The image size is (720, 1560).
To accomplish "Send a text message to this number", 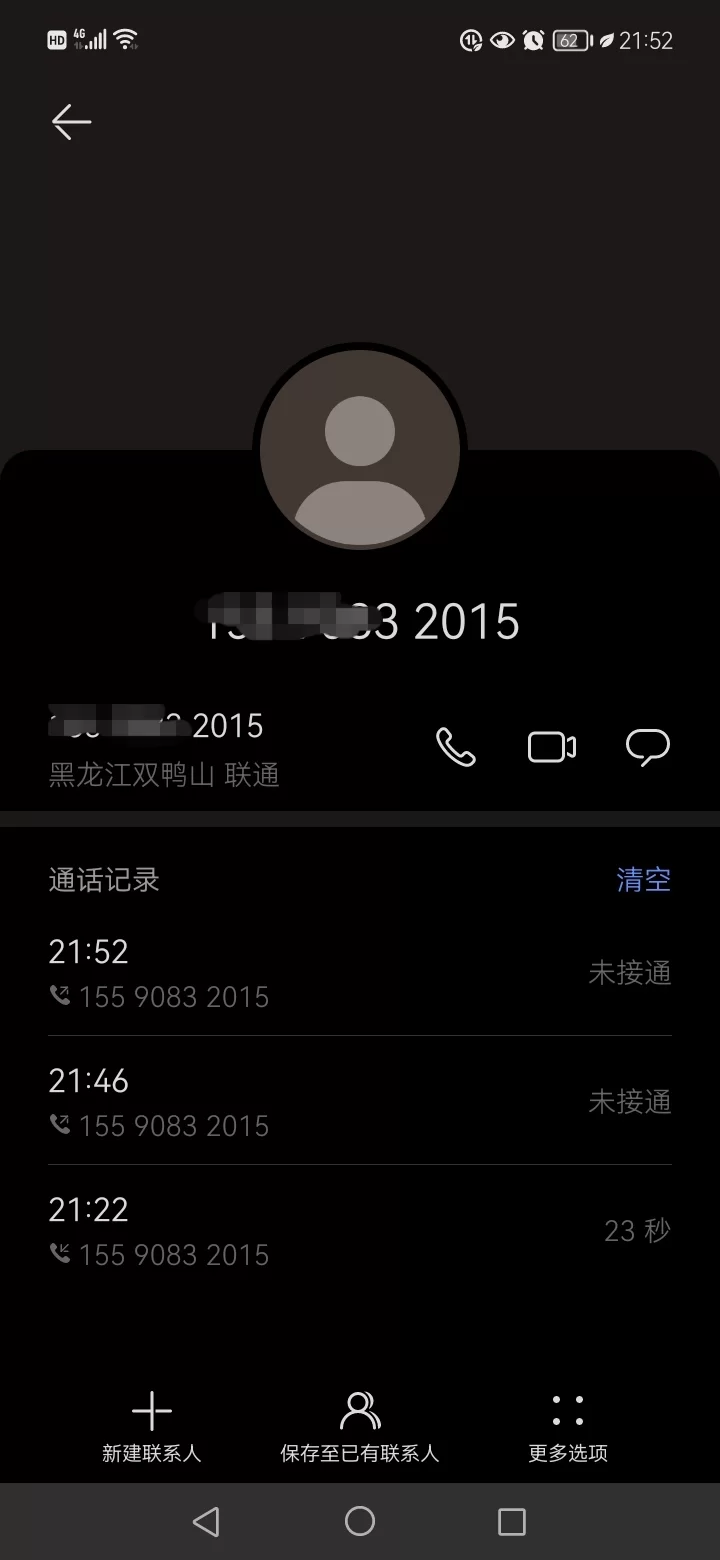I will 647,747.
